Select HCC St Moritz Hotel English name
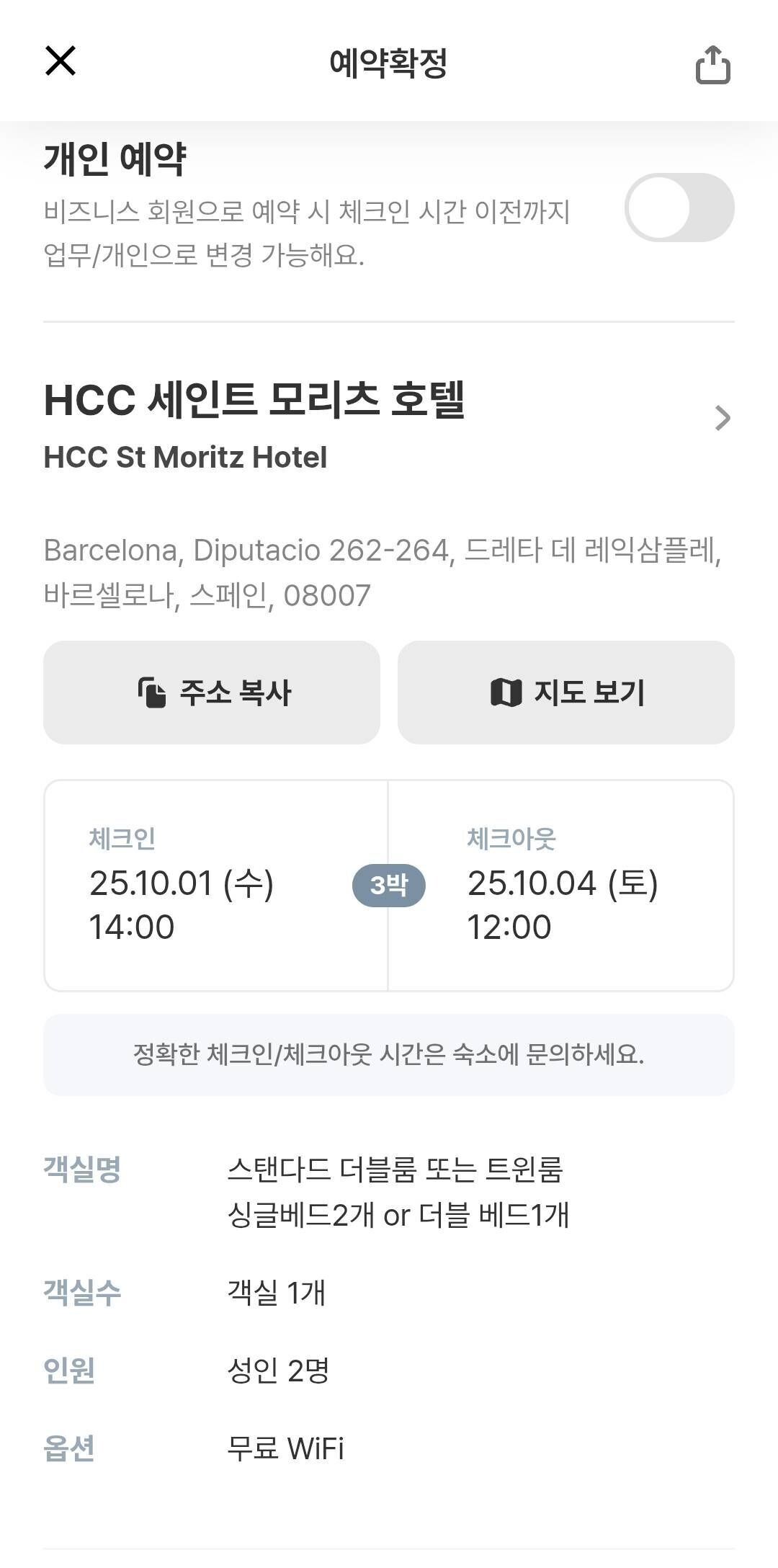 point(187,456)
